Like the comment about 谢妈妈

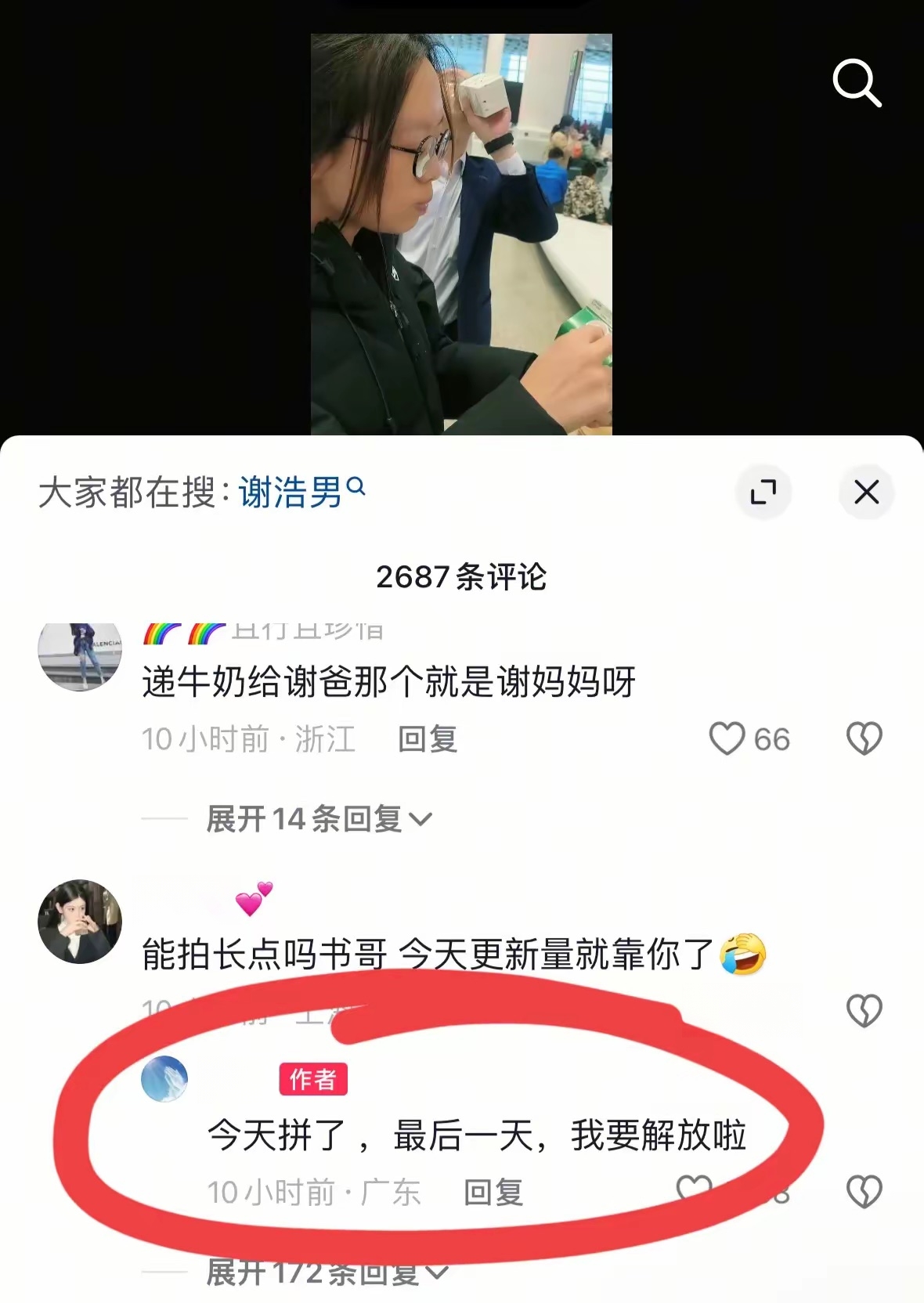click(727, 738)
